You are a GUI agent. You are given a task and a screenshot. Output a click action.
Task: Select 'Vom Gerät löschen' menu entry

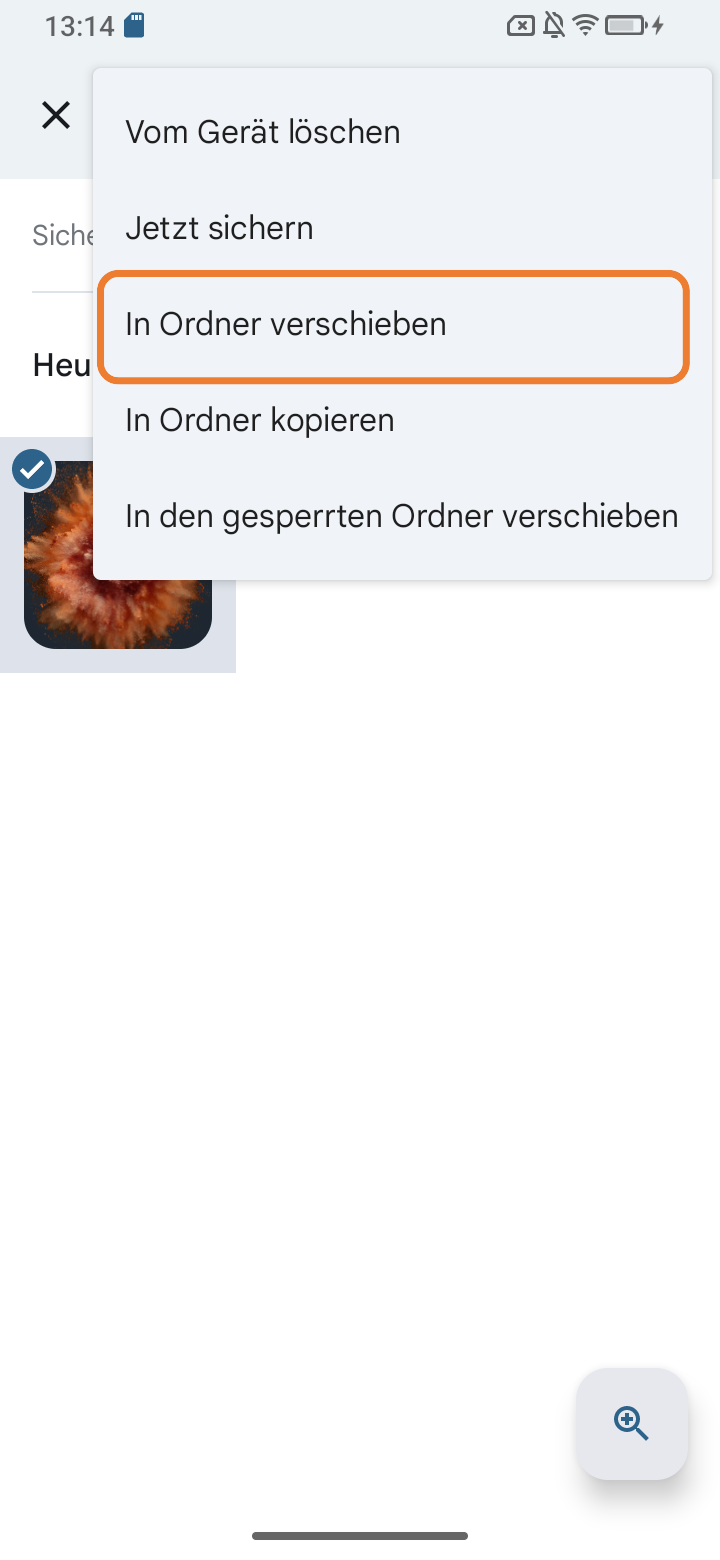[x=263, y=131]
